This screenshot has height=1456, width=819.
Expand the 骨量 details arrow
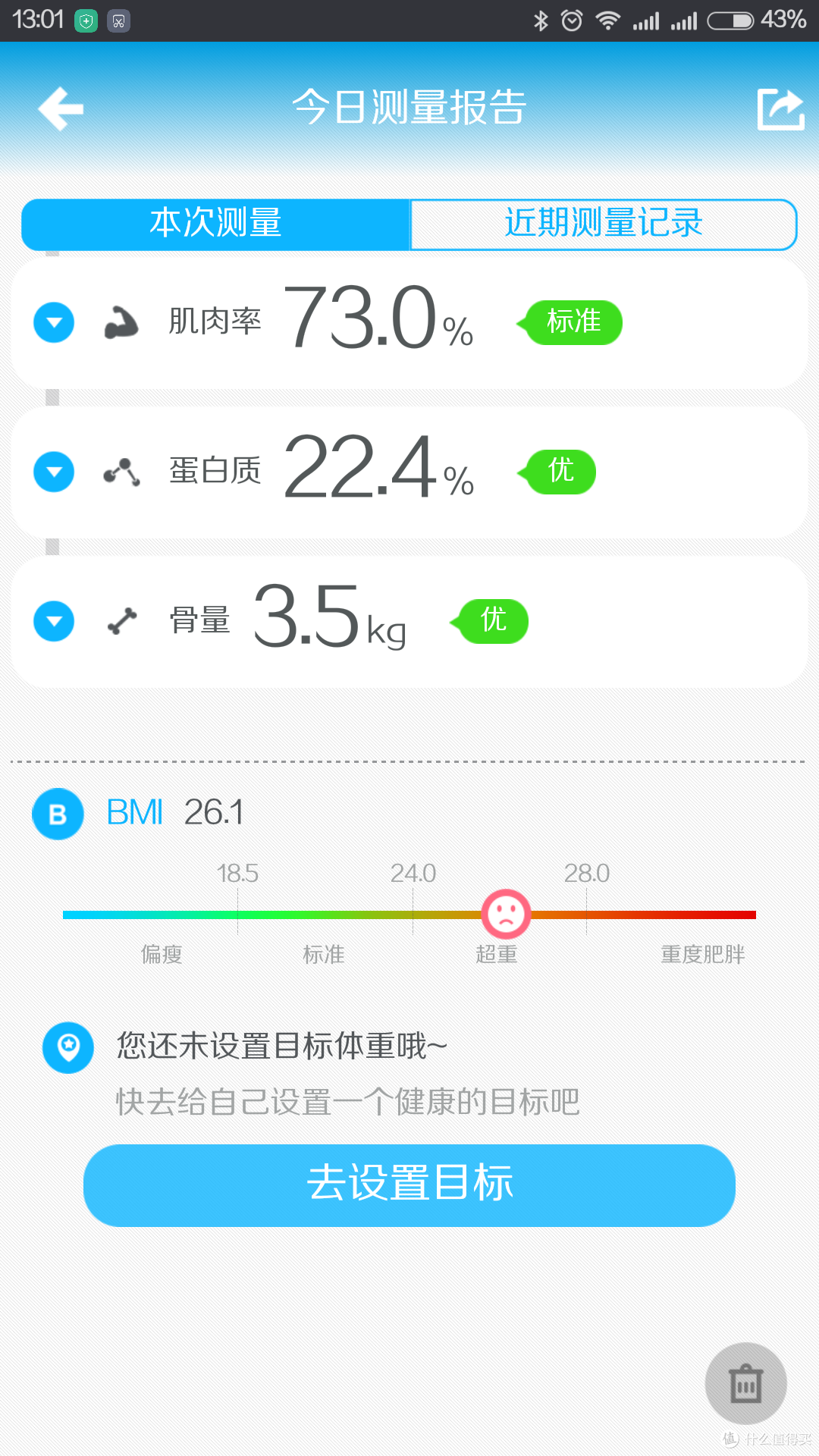(54, 621)
